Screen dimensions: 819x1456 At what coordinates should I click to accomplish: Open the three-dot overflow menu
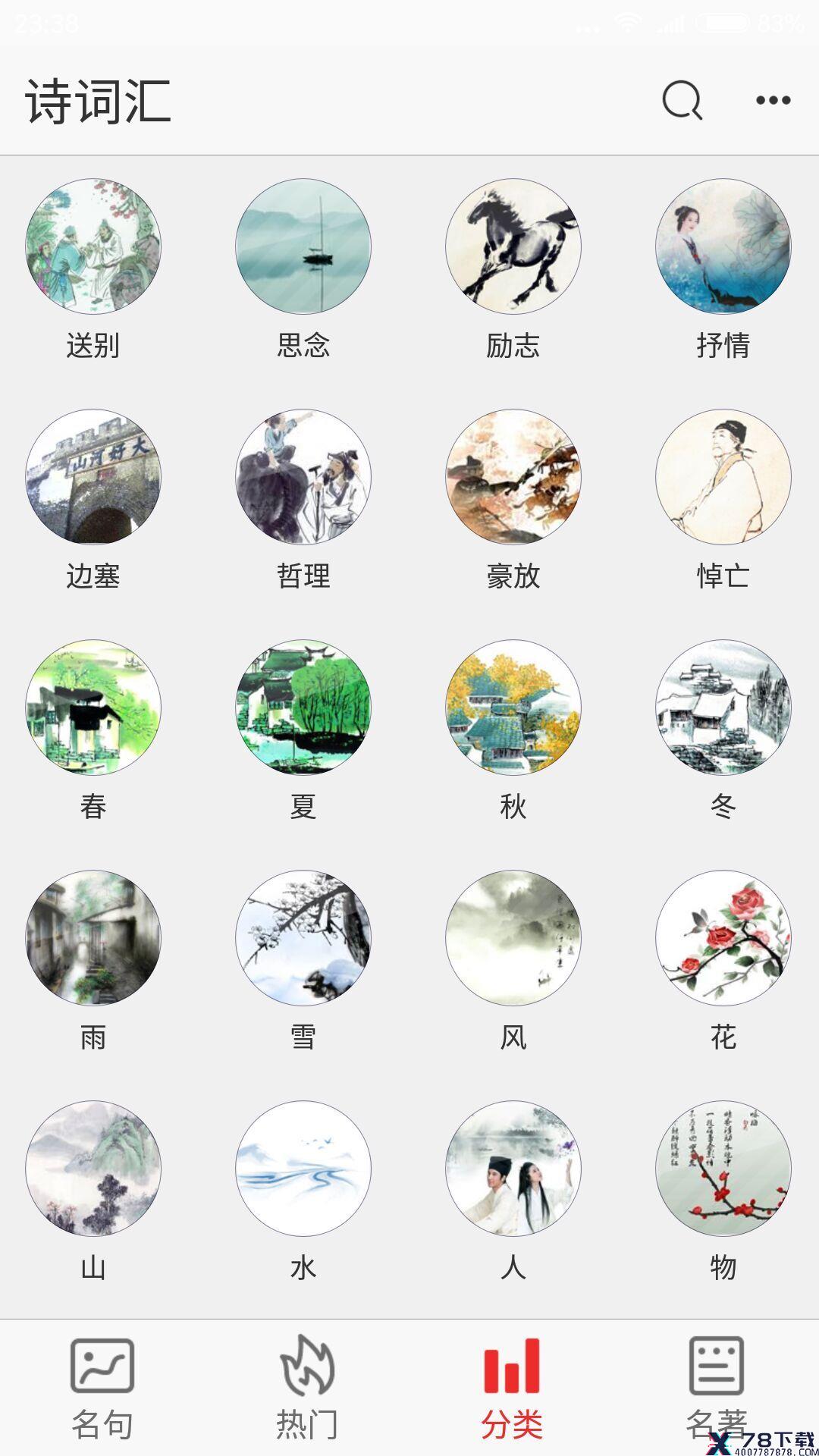pyautogui.click(x=773, y=100)
